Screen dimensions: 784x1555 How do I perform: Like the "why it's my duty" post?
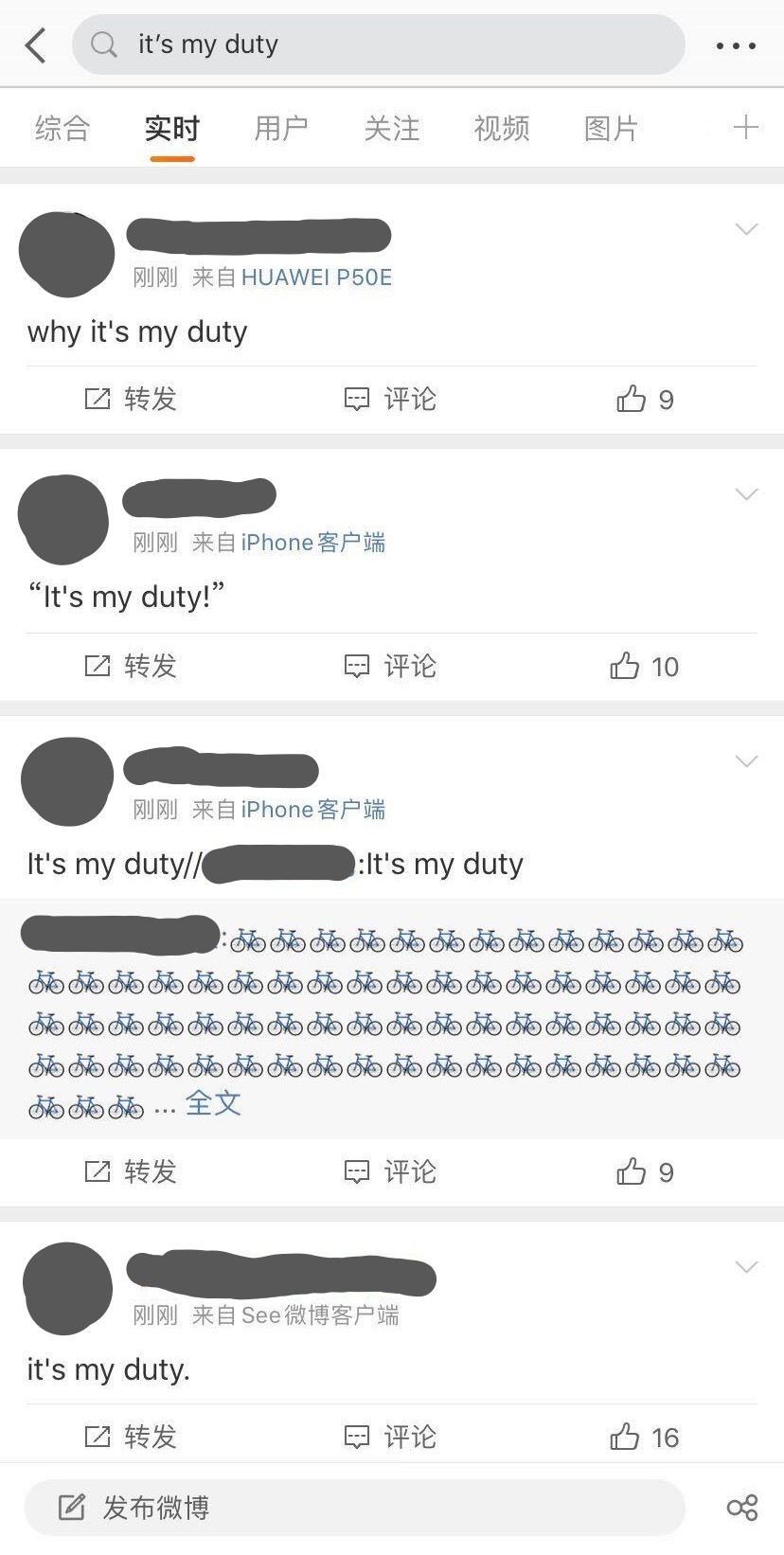644,400
